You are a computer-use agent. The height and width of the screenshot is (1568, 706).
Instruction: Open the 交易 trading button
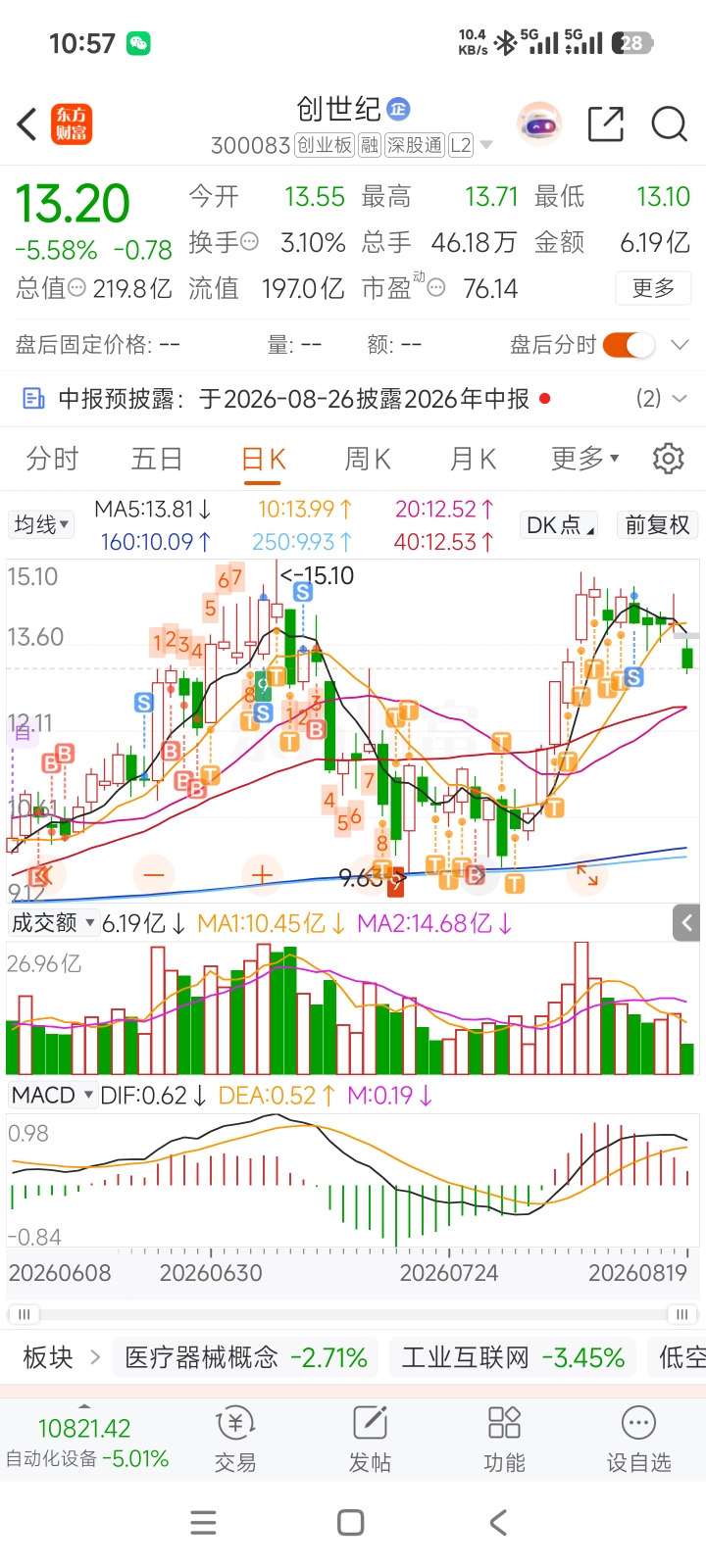[235, 1439]
